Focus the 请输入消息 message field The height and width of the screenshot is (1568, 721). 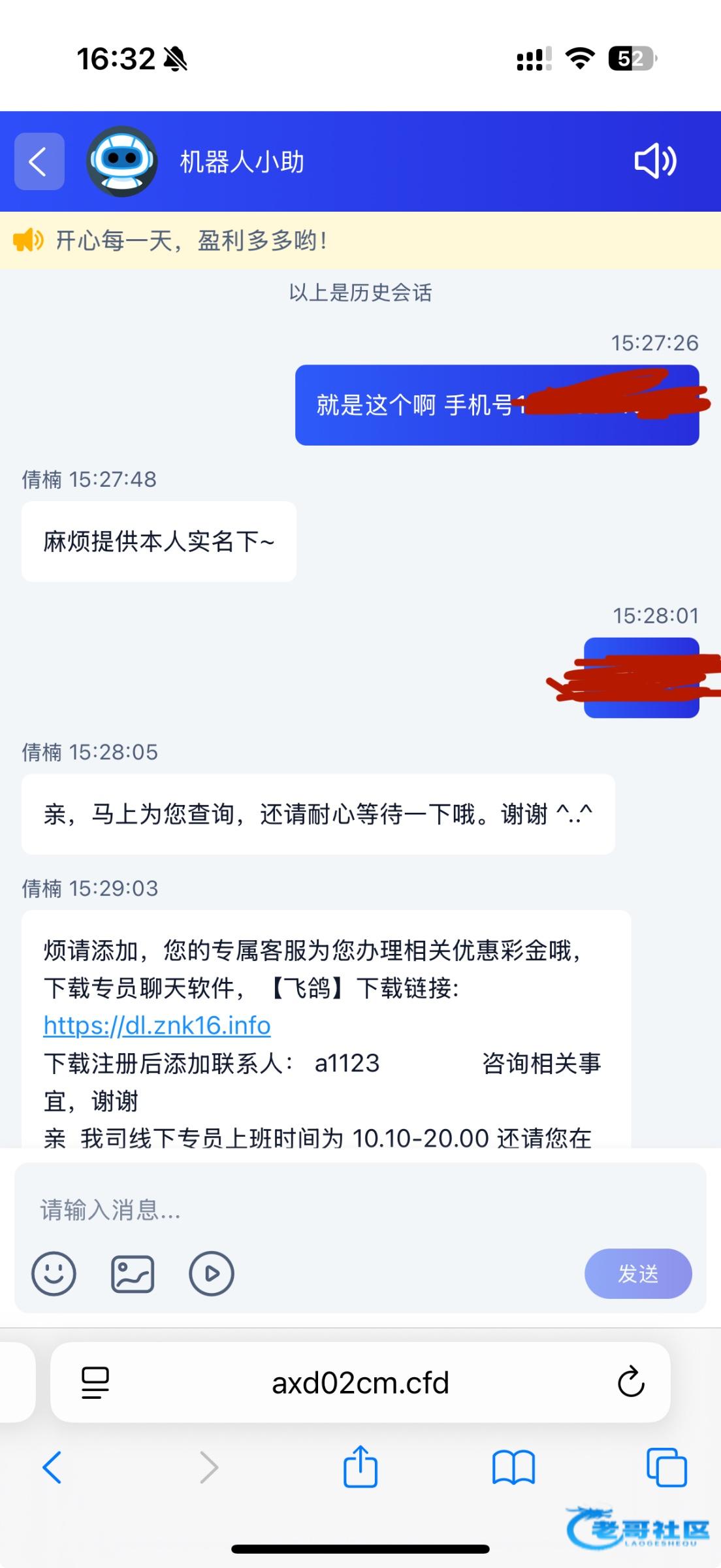(x=359, y=1210)
